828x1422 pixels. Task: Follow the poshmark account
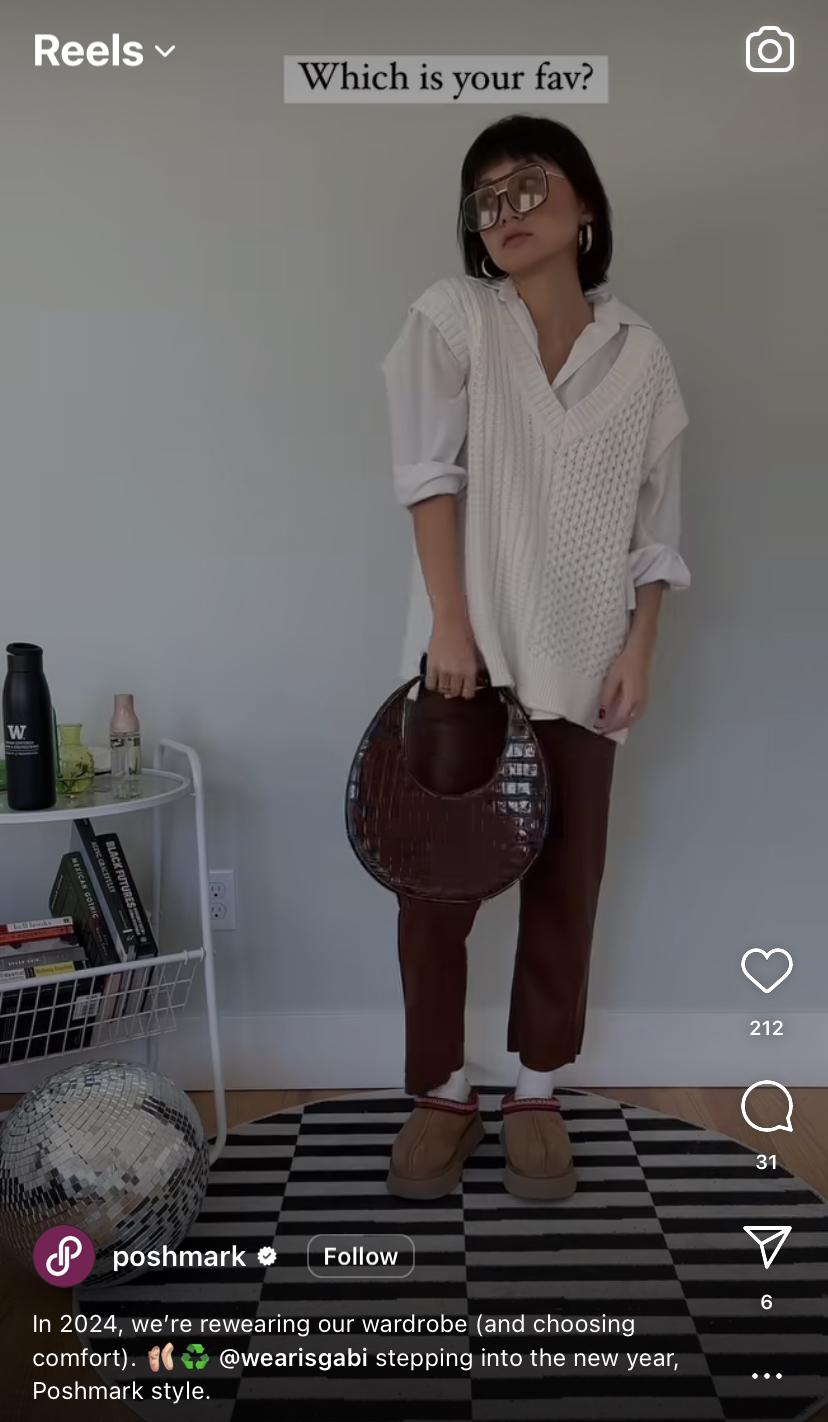(x=360, y=1256)
